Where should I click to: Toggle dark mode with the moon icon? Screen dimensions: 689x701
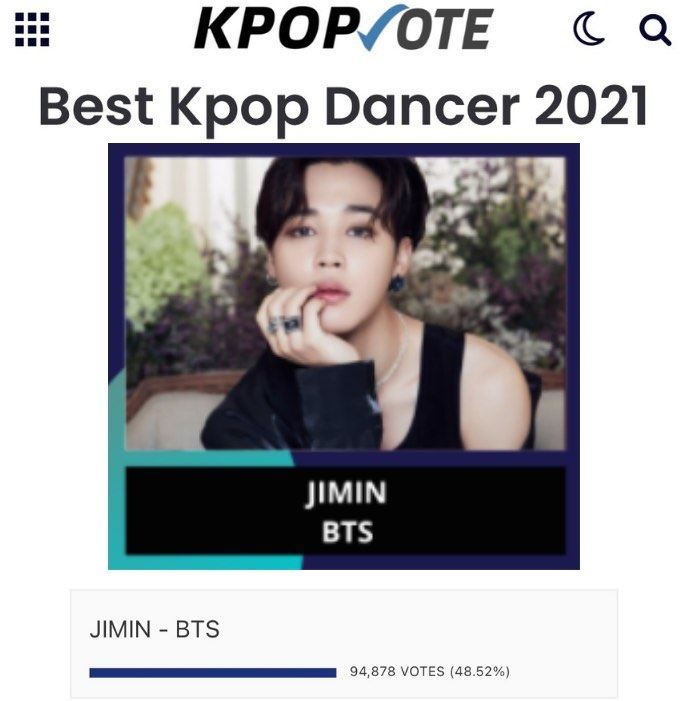[x=589, y=30]
